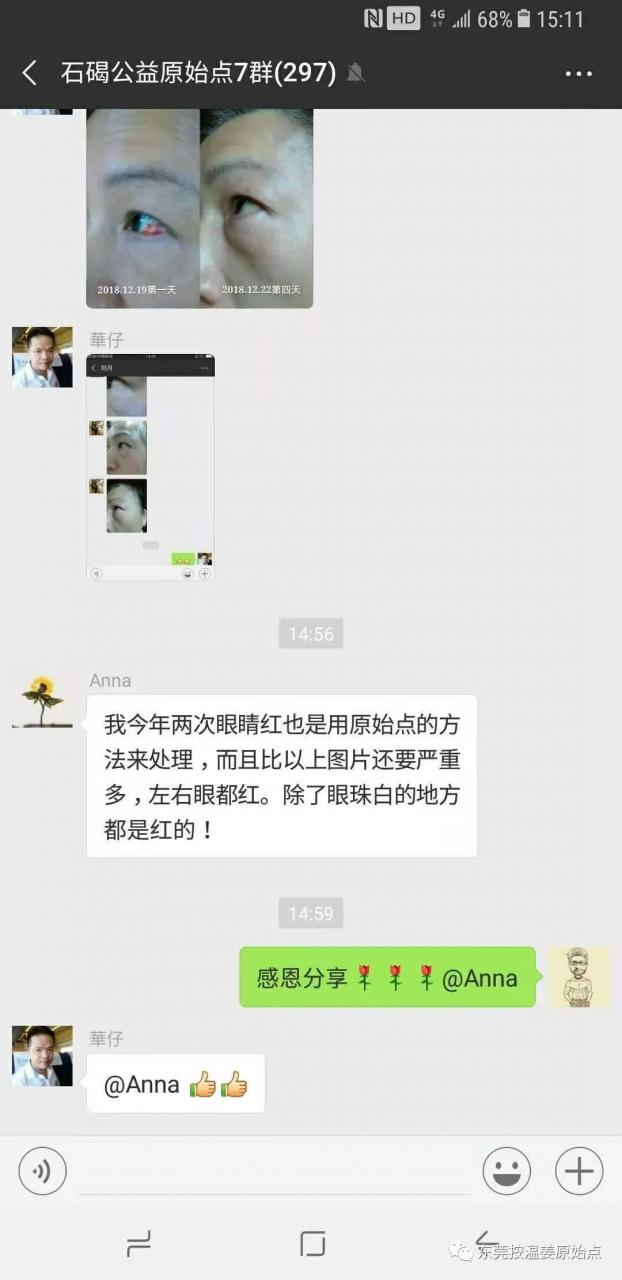Open Anna's sunflower profile avatar
Screen dimensions: 622x1280
tap(42, 698)
